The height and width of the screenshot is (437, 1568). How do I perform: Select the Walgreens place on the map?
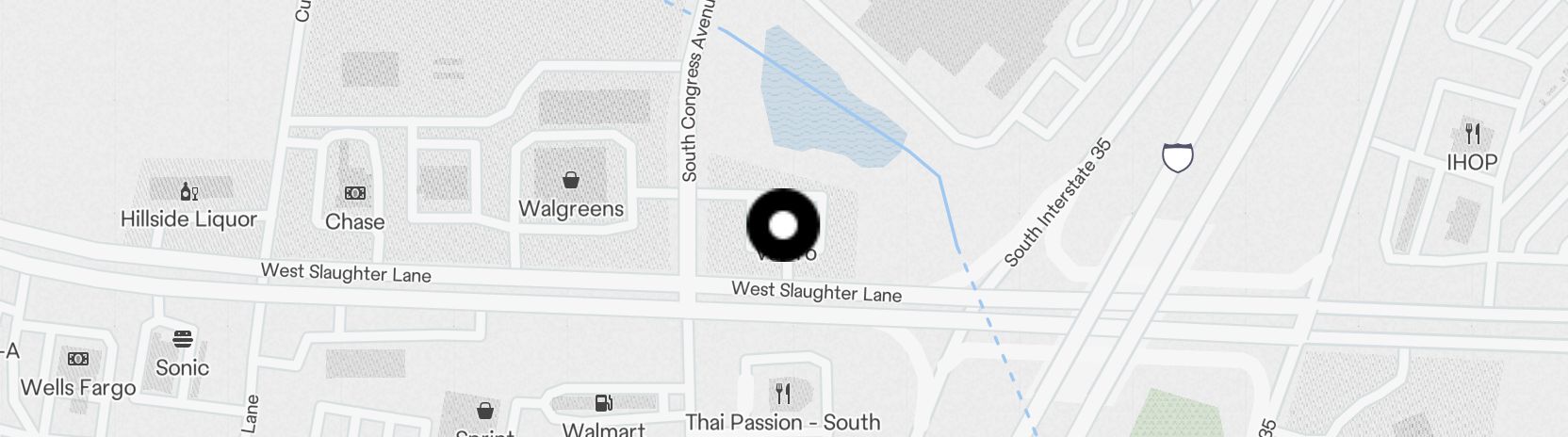(571, 180)
